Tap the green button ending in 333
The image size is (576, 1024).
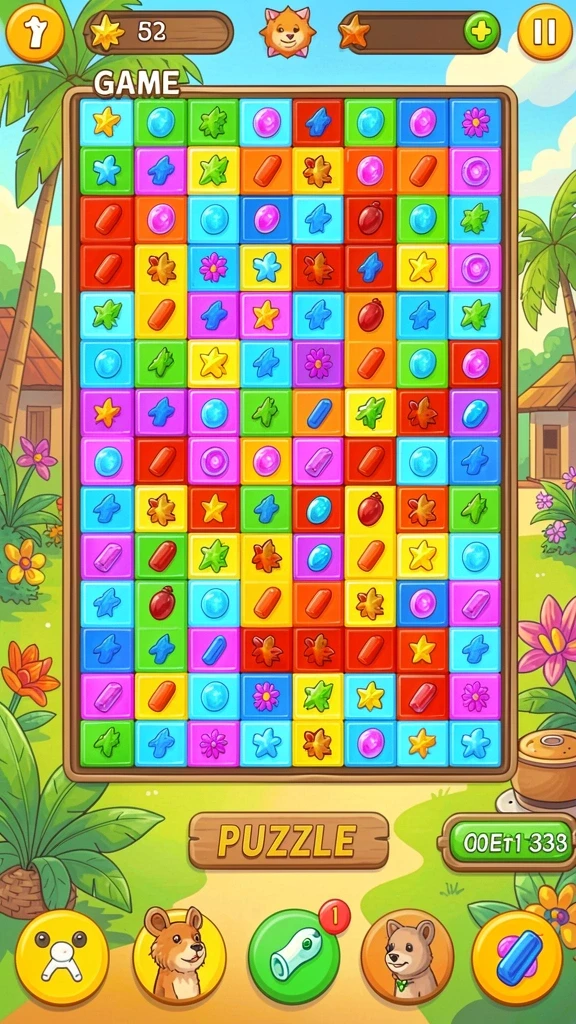point(511,842)
